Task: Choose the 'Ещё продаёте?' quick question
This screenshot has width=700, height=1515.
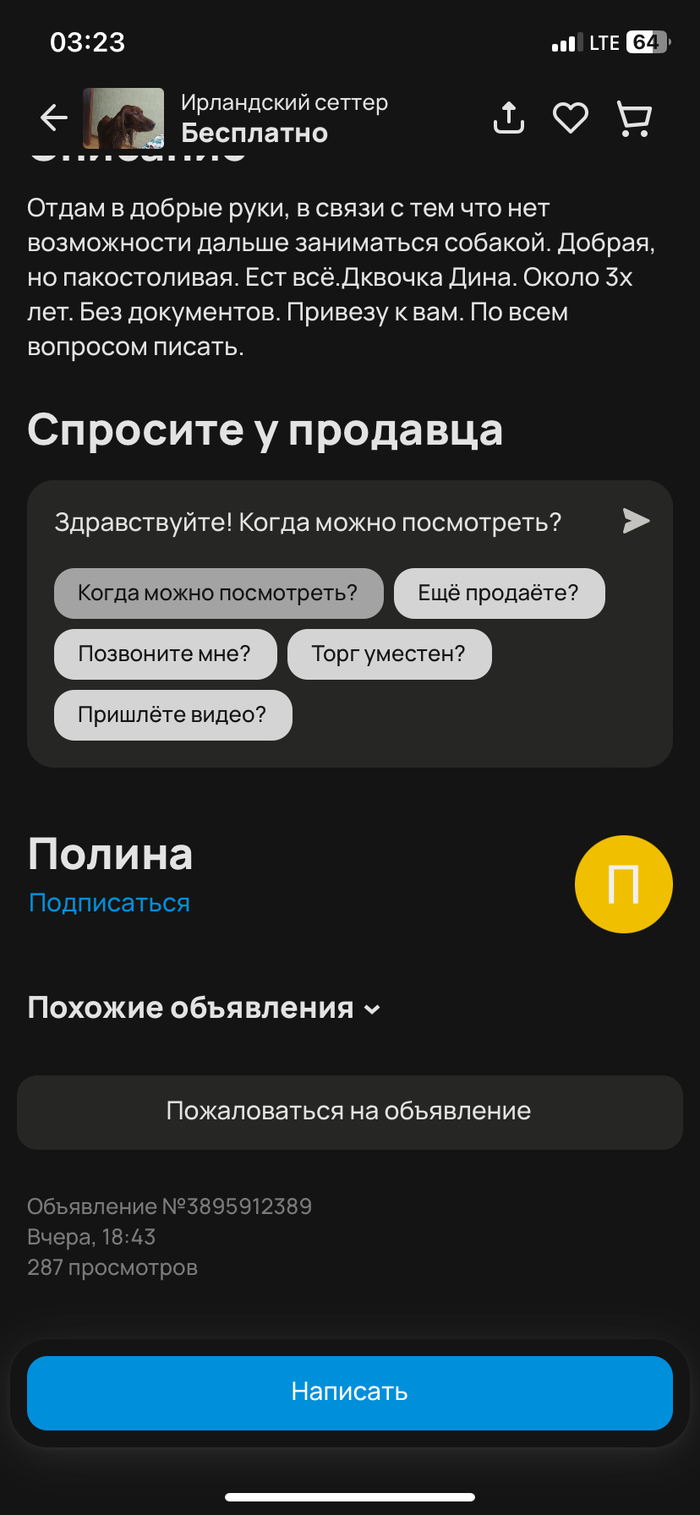Action: [498, 593]
